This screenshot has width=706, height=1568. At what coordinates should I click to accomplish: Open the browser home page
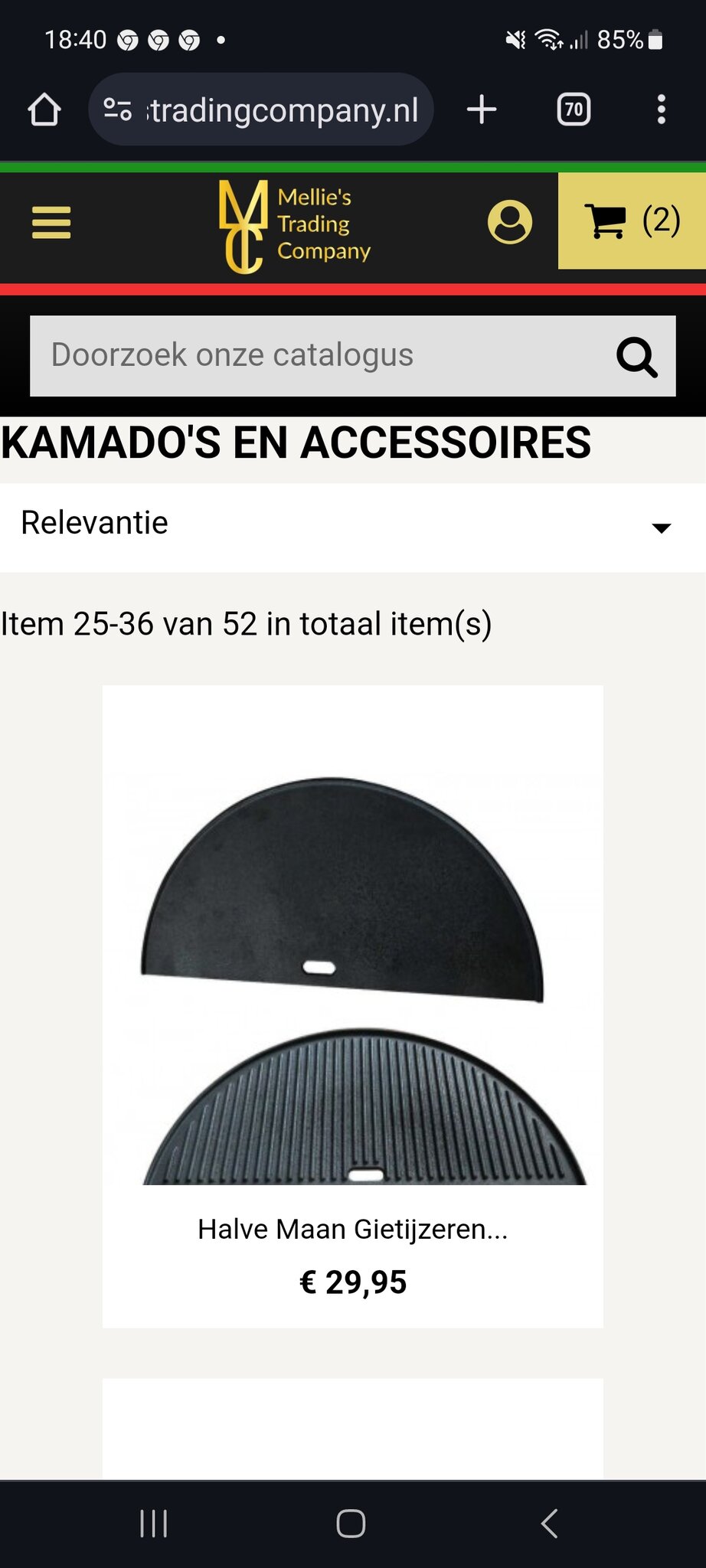pyautogui.click(x=44, y=109)
